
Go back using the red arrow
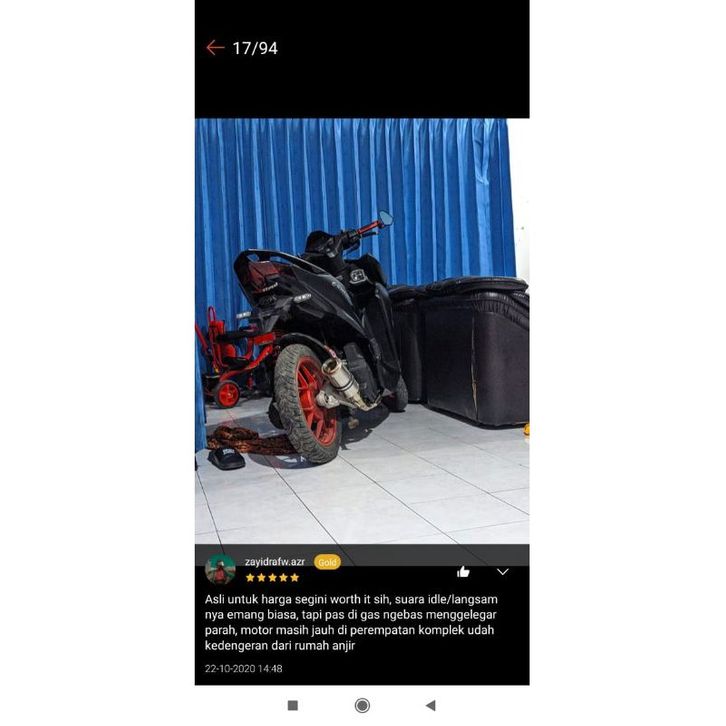point(214,48)
